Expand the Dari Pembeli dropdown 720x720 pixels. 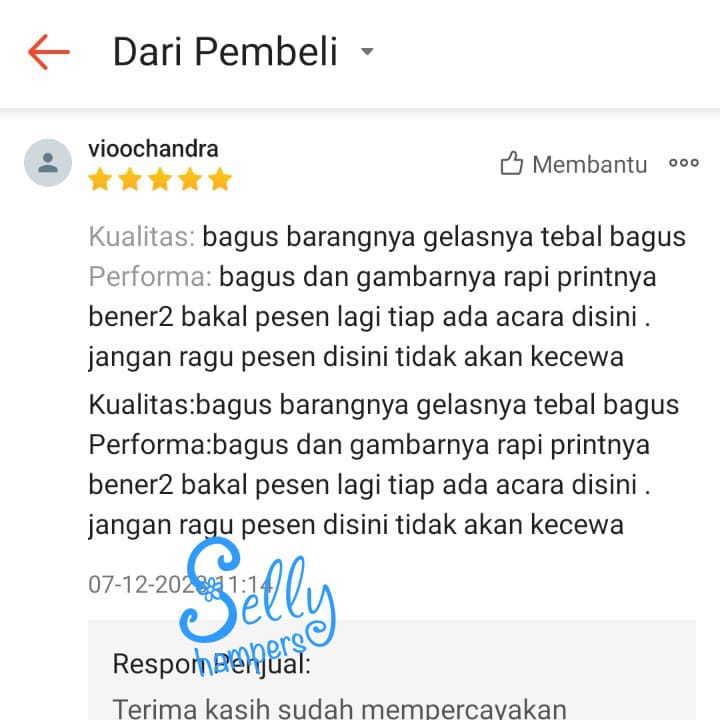point(366,51)
